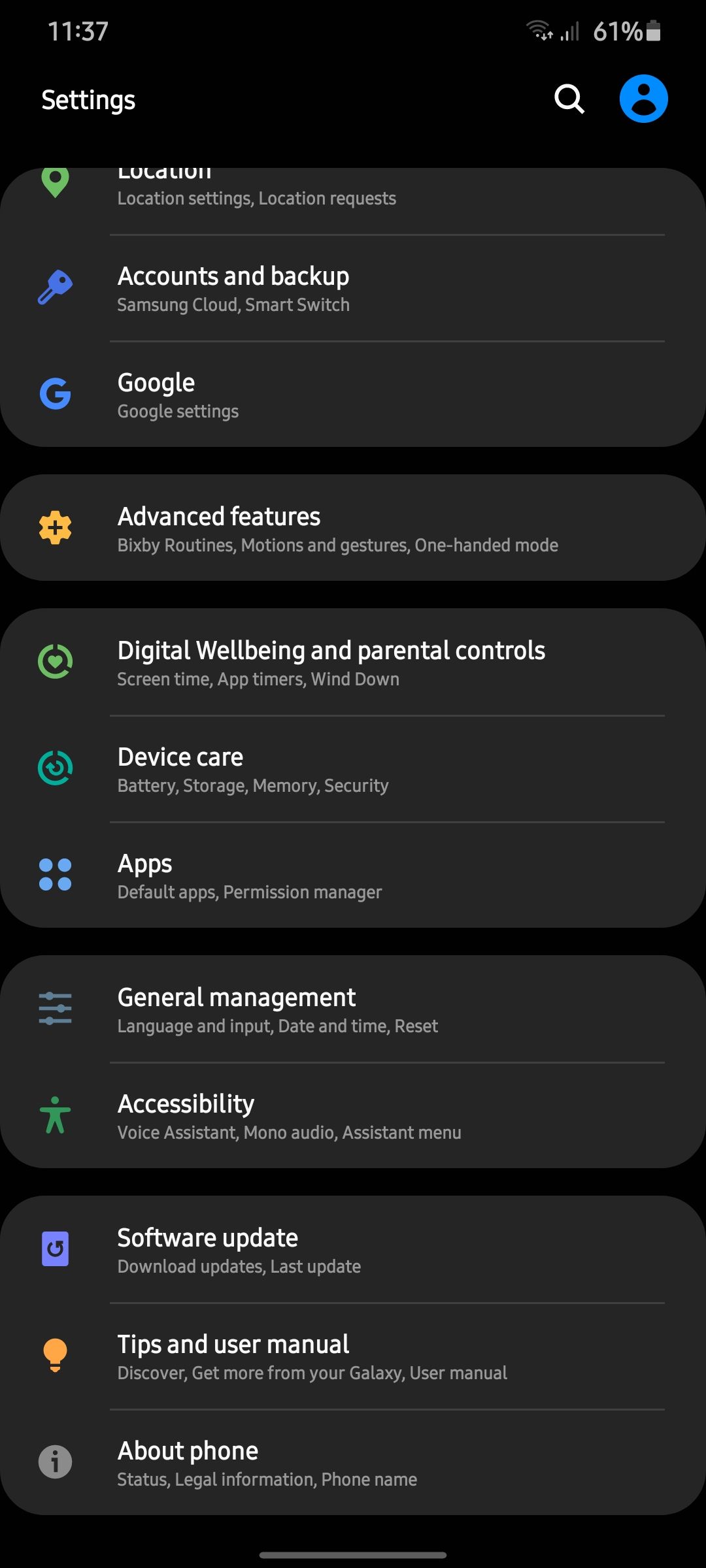Tap the Google 'G' icon
Viewport: 706px width, 1568px height.
coord(55,394)
